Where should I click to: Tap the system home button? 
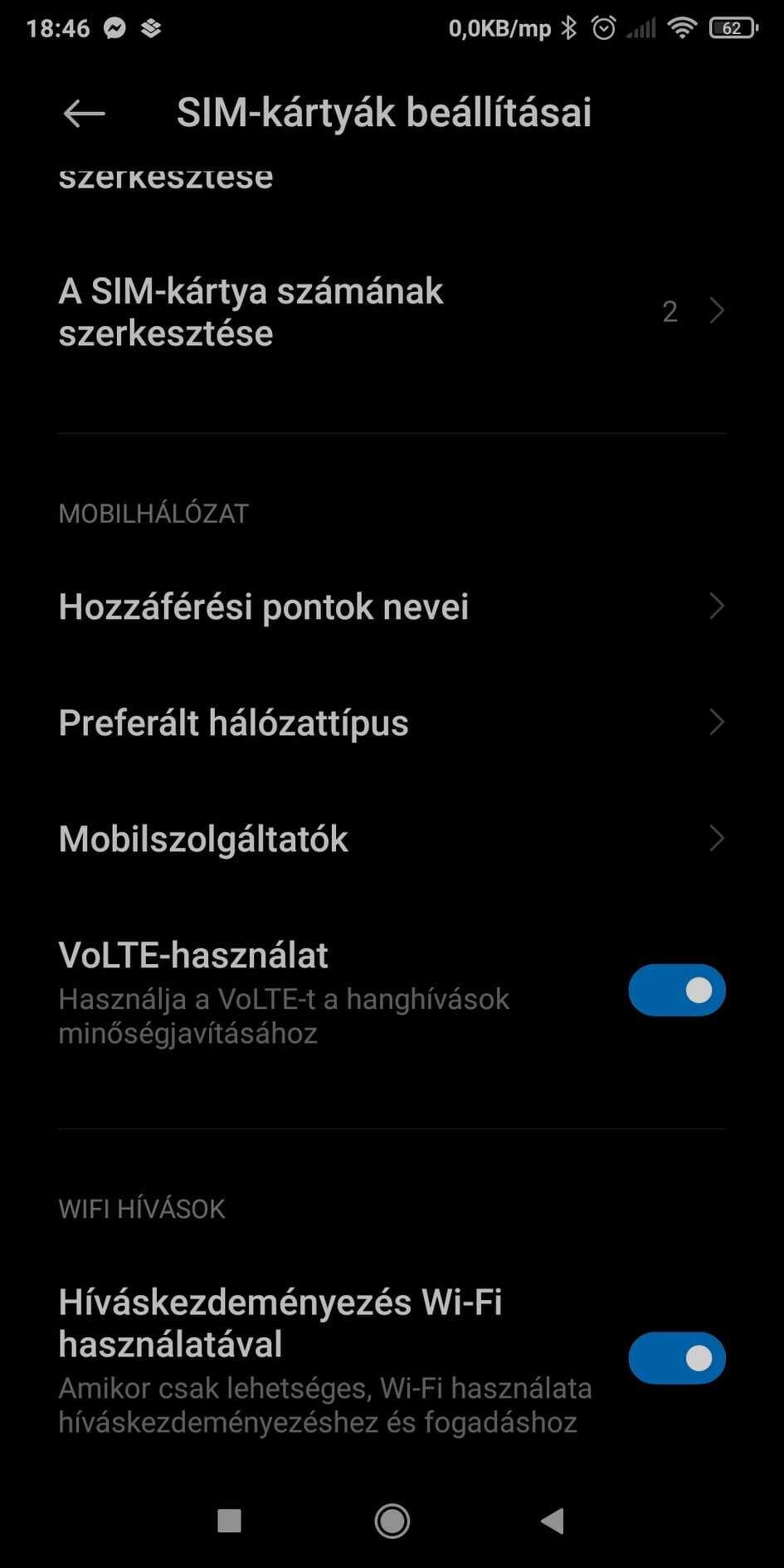click(392, 1521)
